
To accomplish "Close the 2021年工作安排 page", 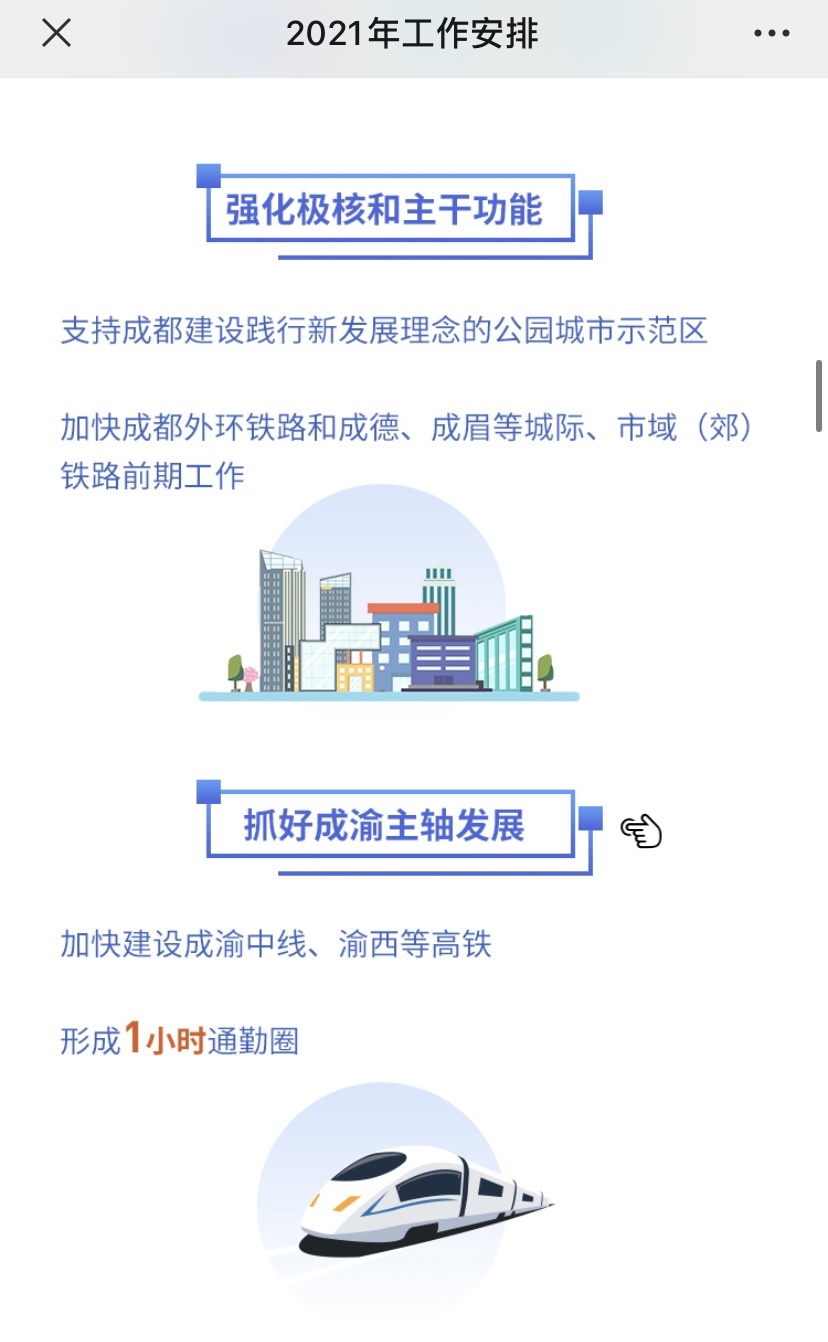I will [56, 34].
